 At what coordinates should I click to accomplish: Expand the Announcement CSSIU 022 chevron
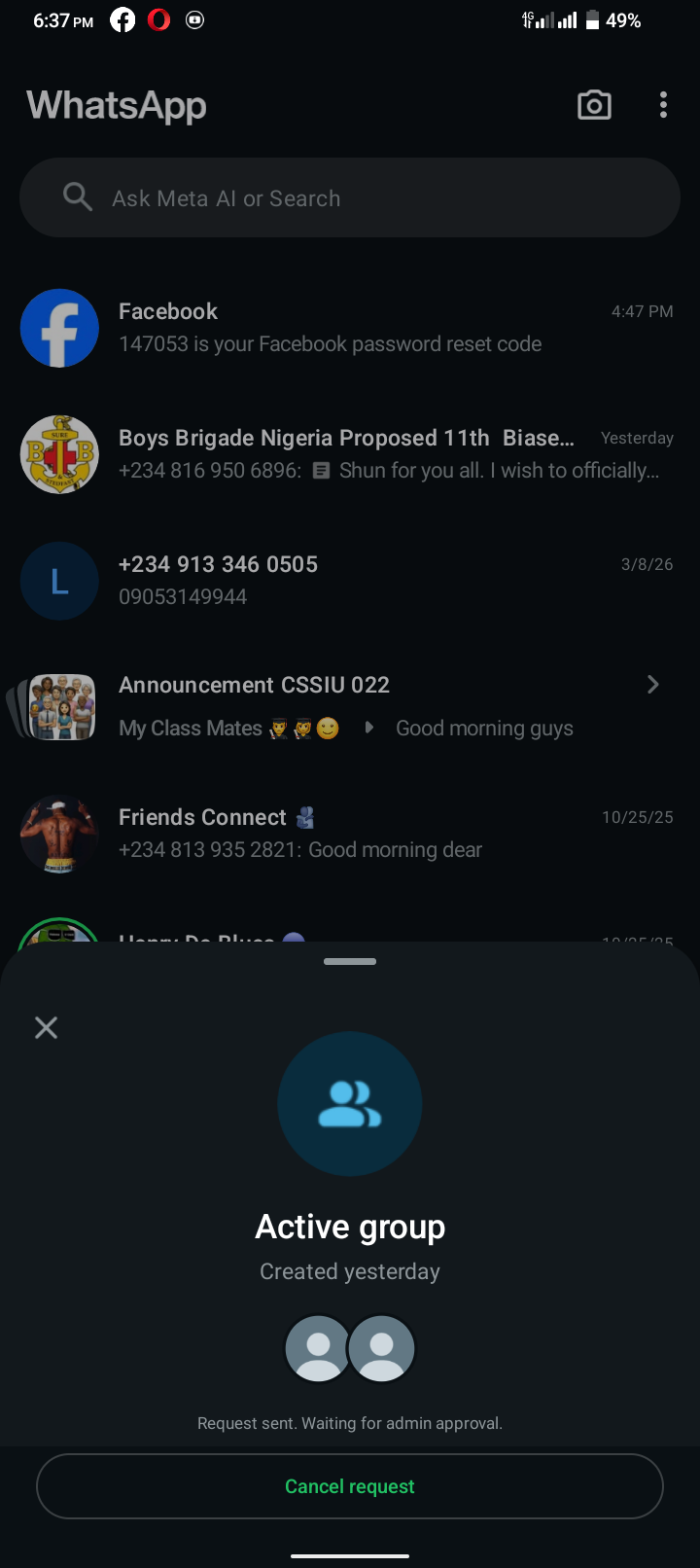652,685
